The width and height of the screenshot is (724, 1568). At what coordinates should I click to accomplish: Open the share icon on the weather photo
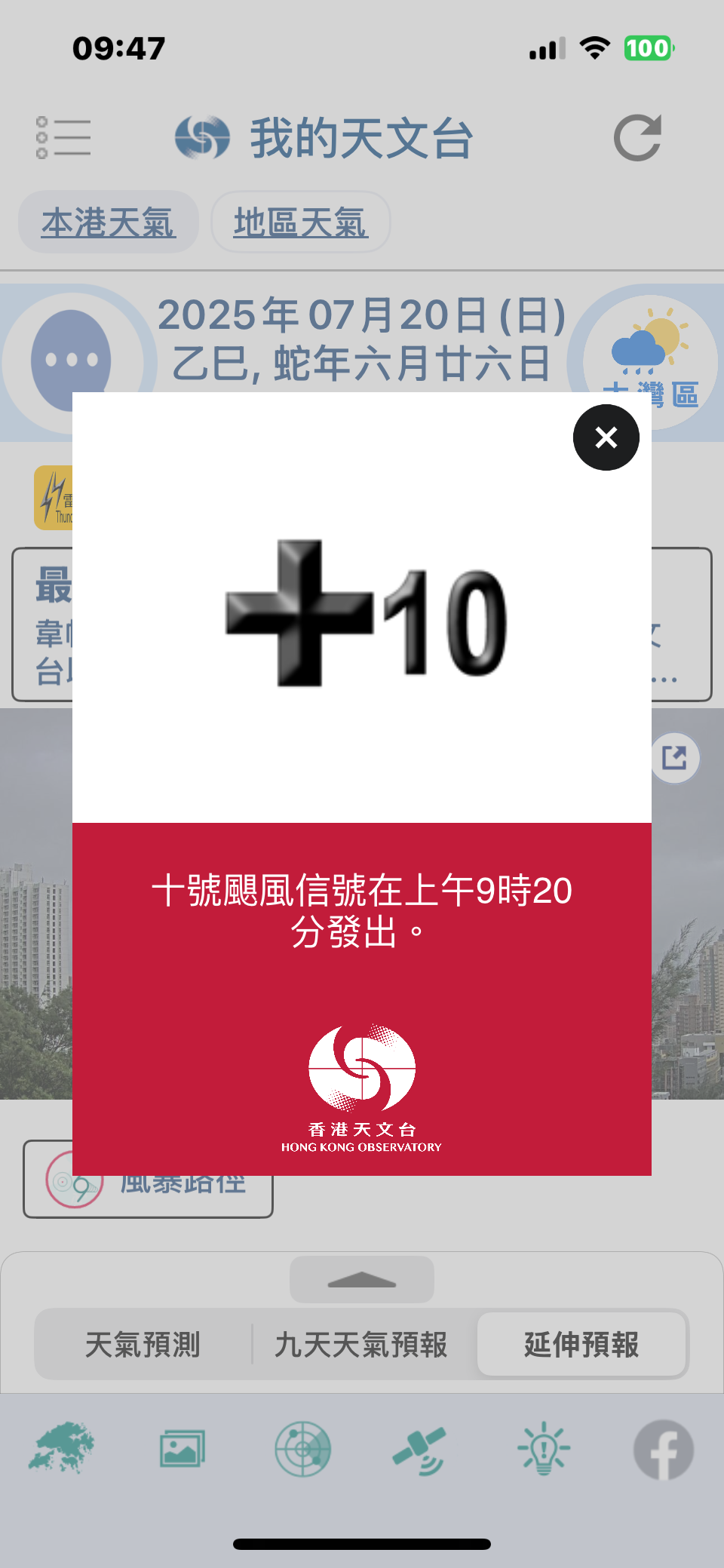pyautogui.click(x=674, y=757)
